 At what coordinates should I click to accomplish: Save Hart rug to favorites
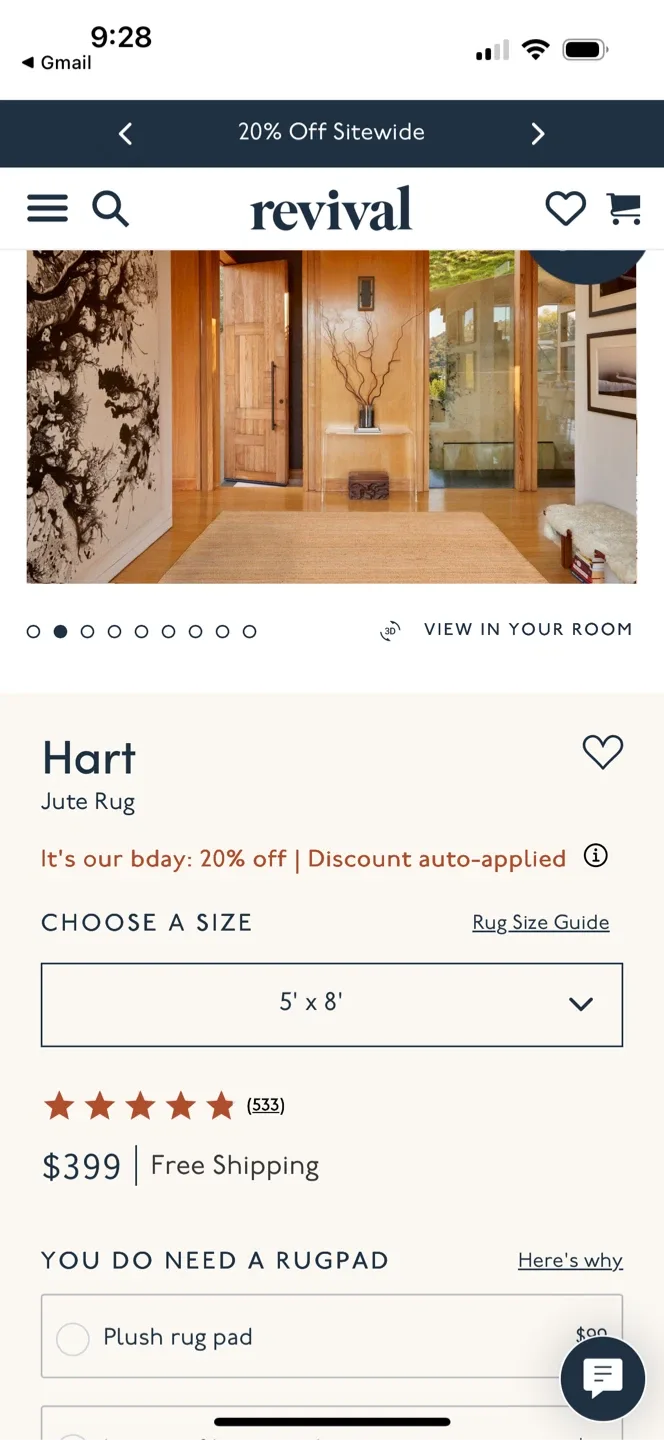[603, 752]
